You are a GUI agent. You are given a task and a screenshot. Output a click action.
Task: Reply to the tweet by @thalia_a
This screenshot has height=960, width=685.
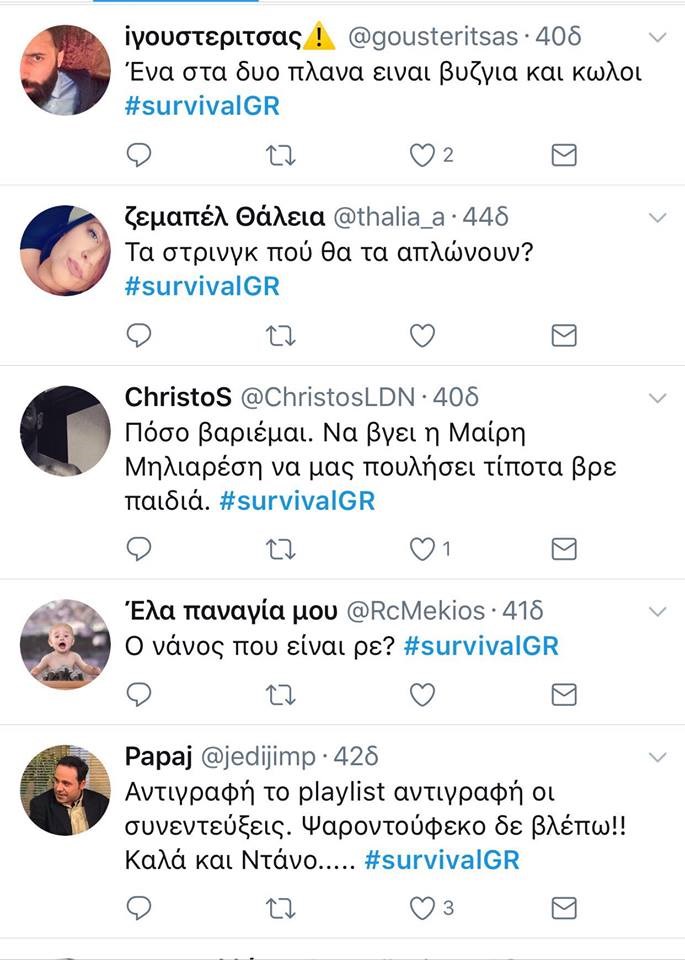click(x=140, y=335)
